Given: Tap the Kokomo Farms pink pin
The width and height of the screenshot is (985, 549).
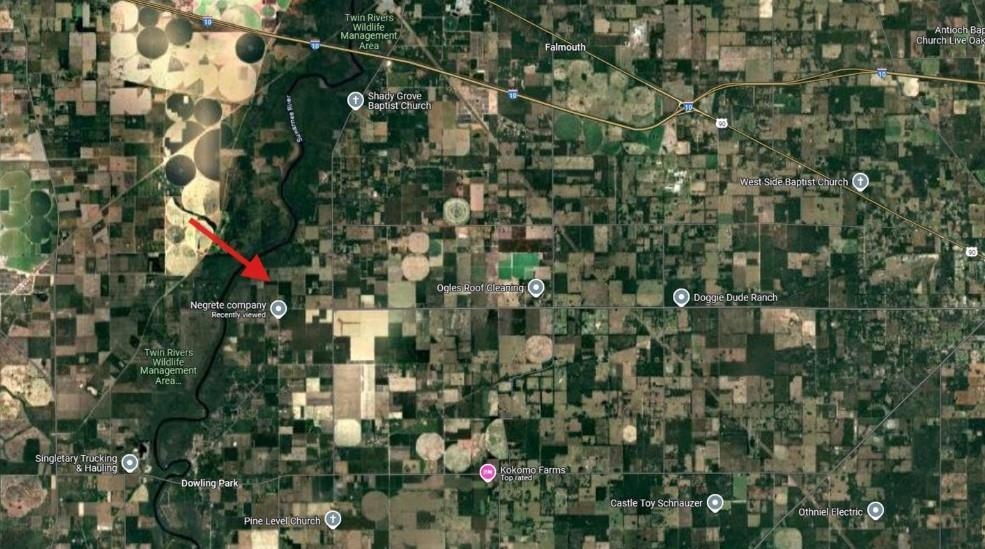Looking at the screenshot, I should pos(488,472).
